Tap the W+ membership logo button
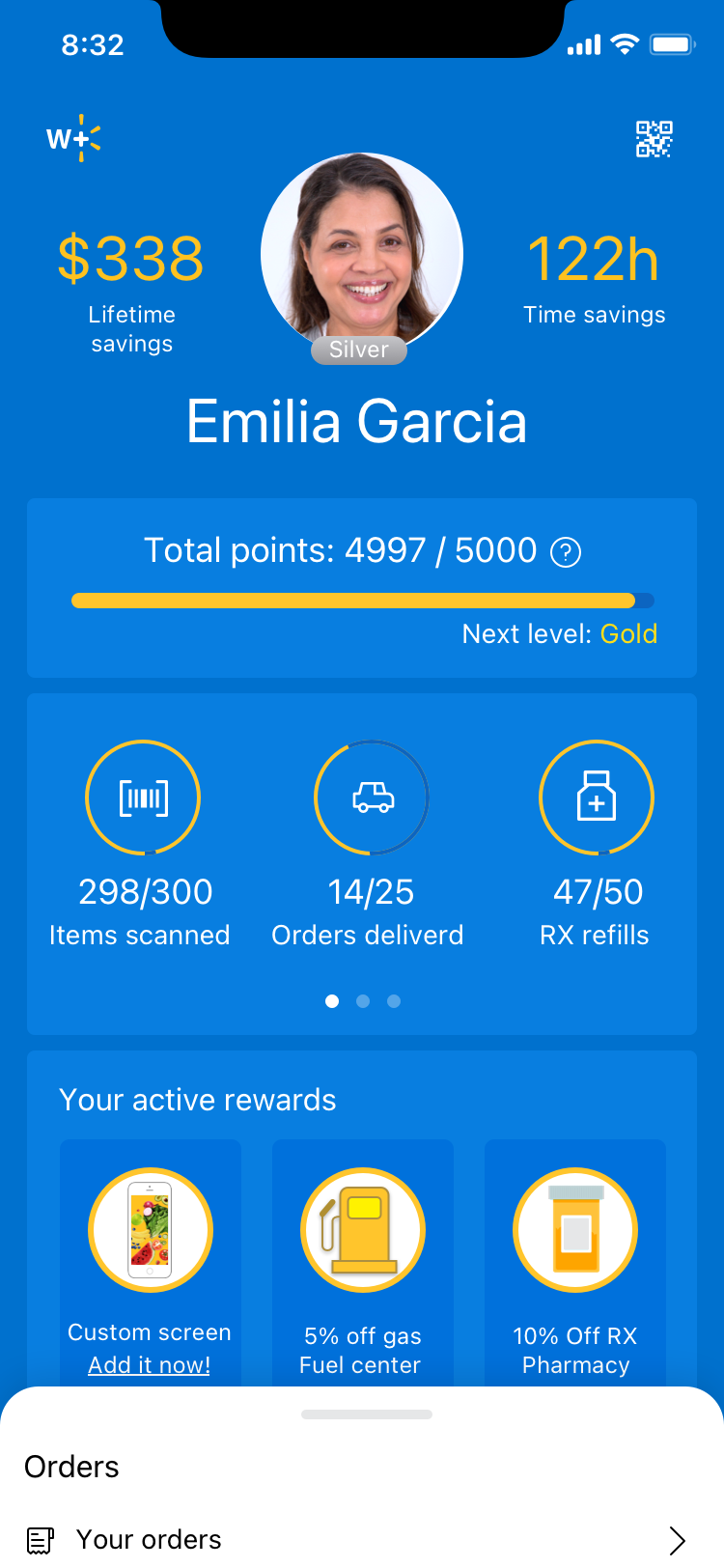 [x=73, y=138]
